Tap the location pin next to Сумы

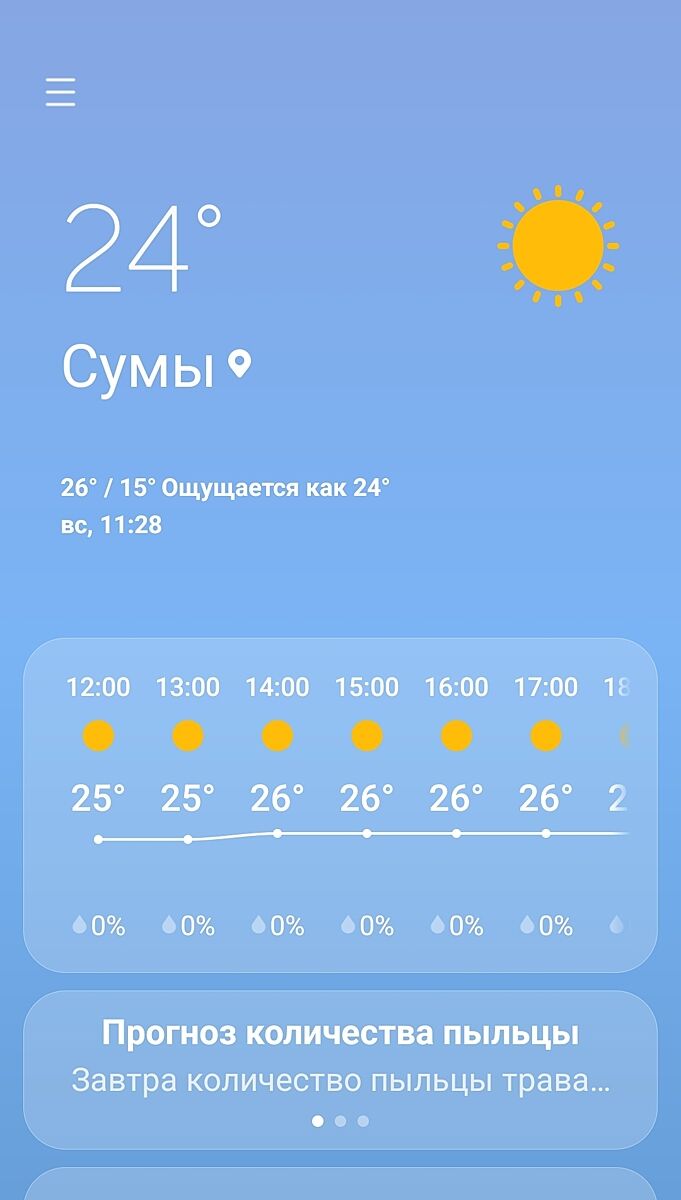coord(239,364)
